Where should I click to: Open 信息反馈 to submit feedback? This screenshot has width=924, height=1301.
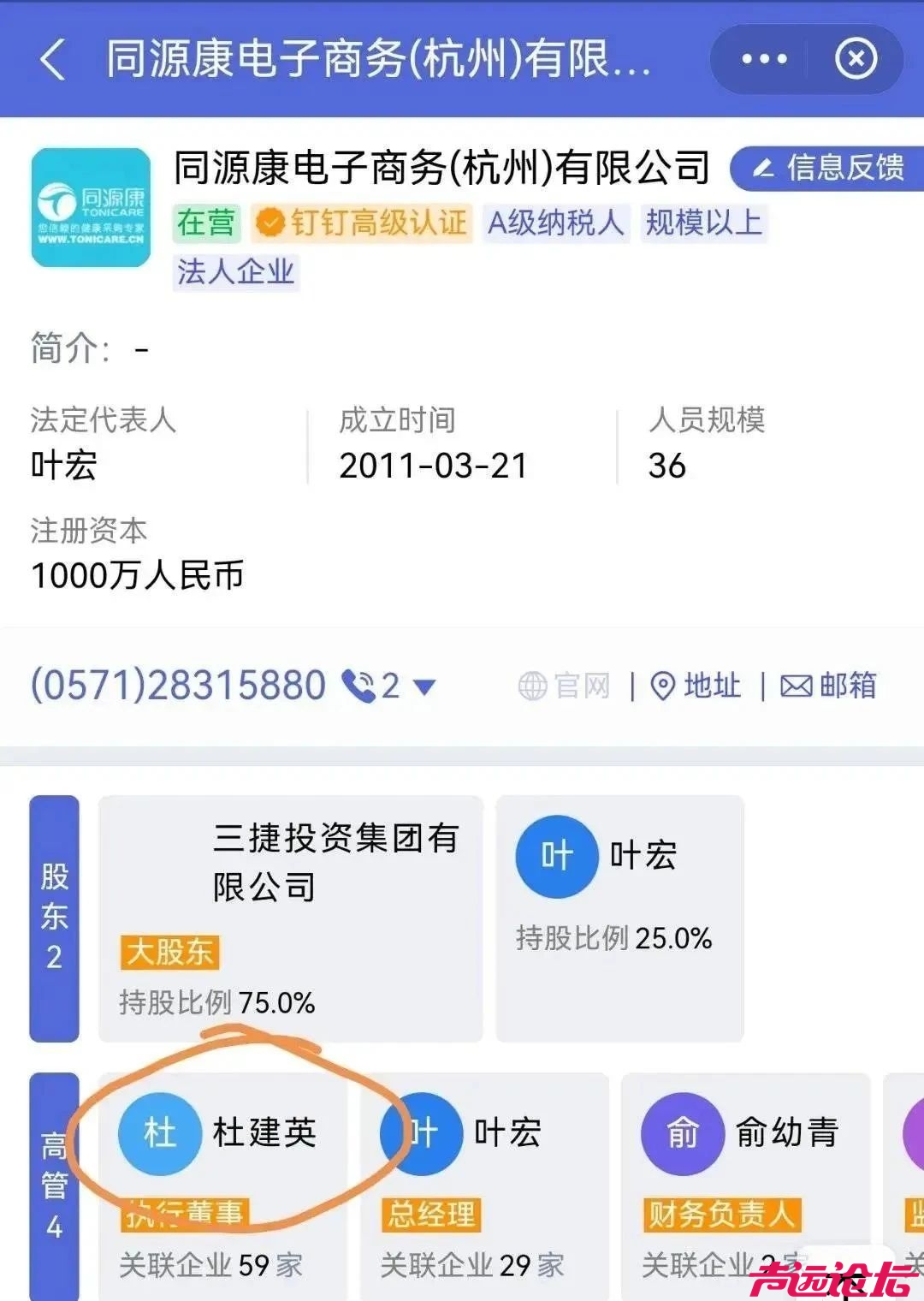tap(828, 168)
